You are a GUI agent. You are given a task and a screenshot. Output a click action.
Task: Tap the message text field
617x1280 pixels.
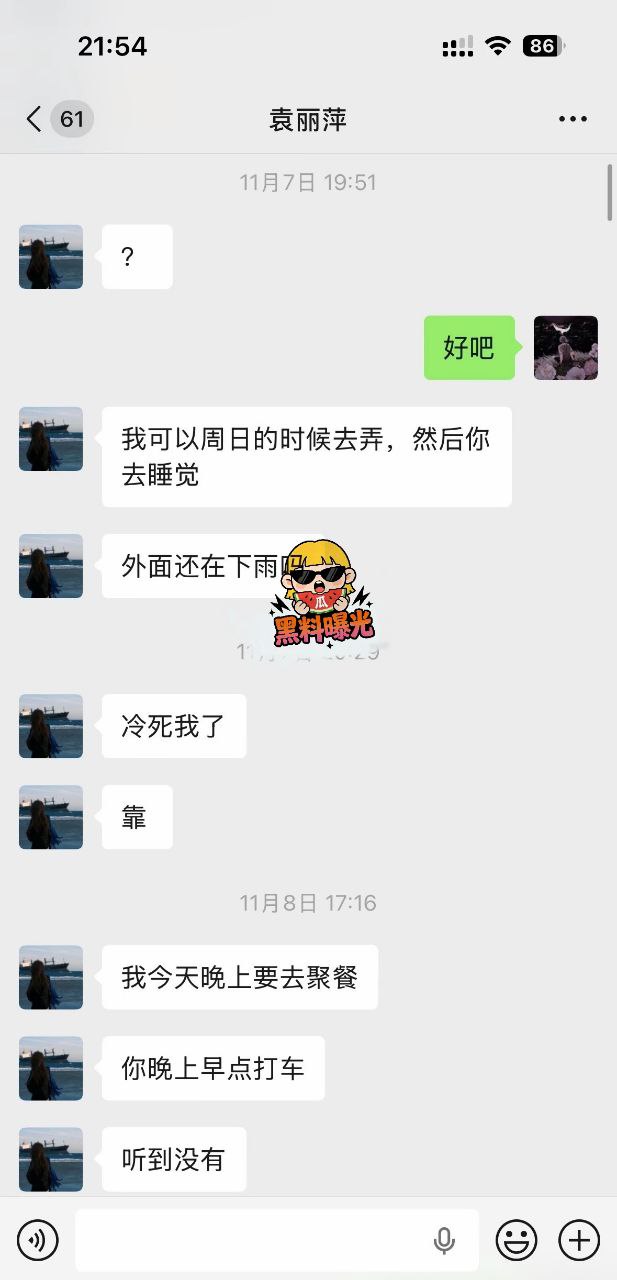[x=255, y=1241]
